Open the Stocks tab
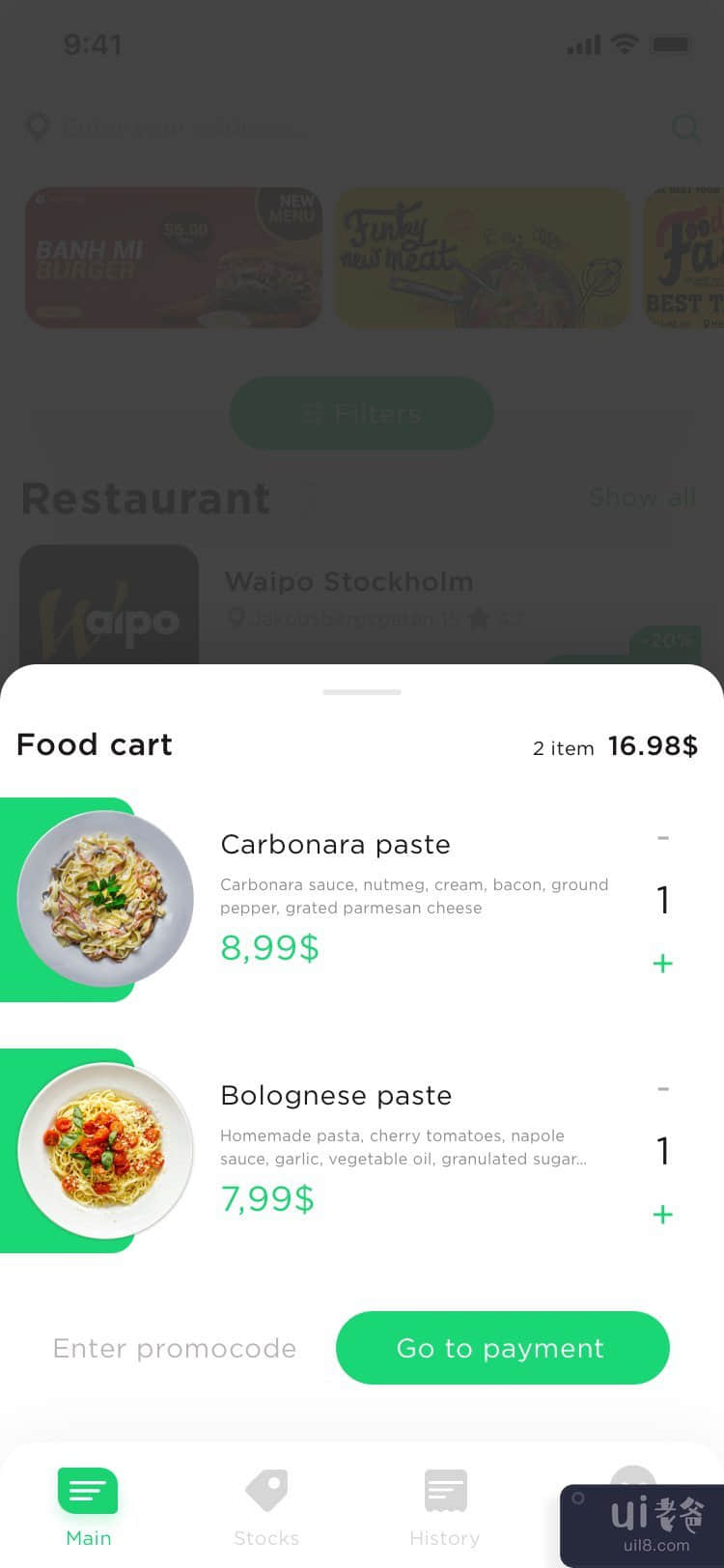Image resolution: width=724 pixels, height=1568 pixels. click(266, 1506)
